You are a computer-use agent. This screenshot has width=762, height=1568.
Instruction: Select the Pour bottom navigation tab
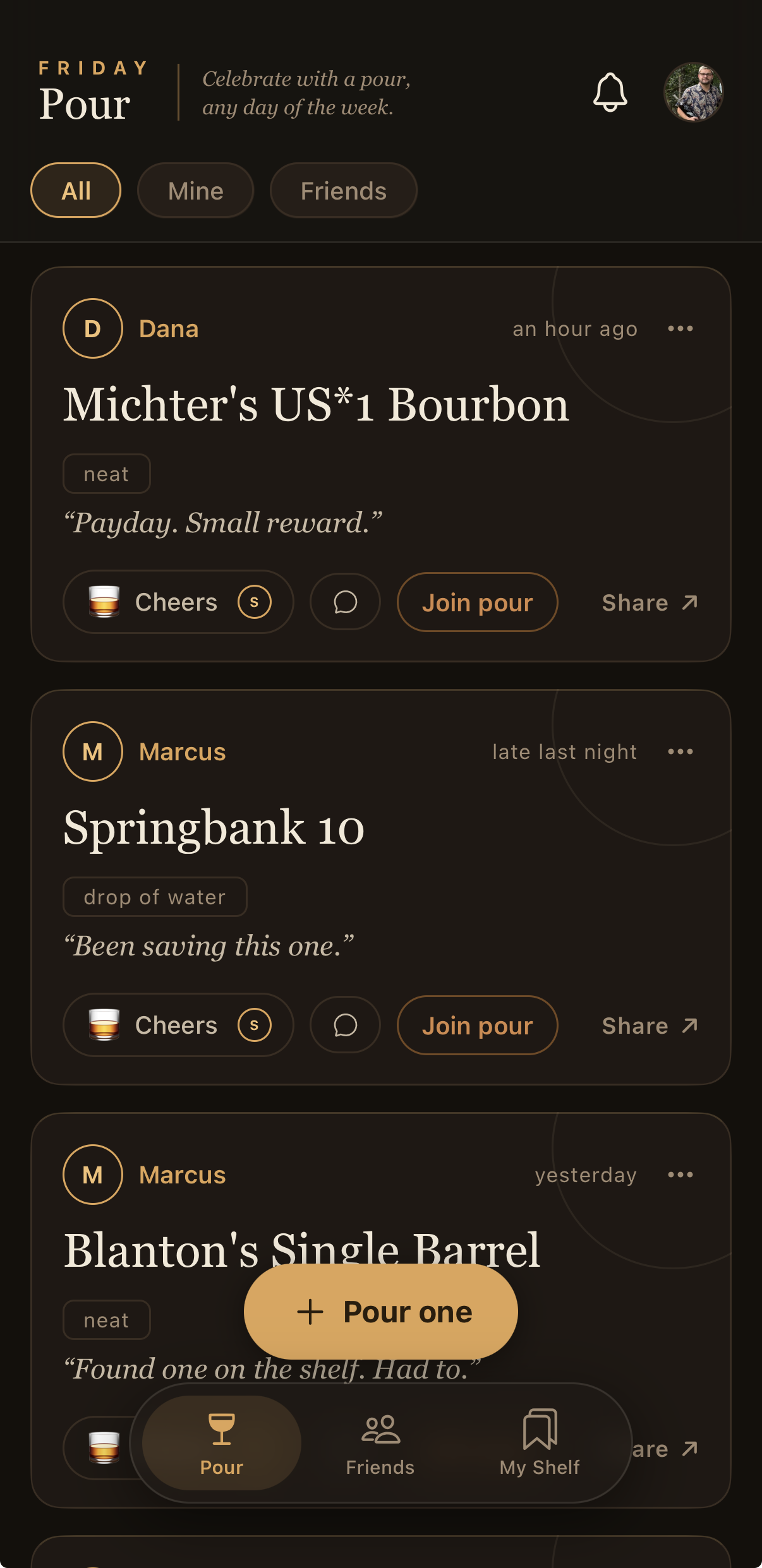(x=222, y=1443)
